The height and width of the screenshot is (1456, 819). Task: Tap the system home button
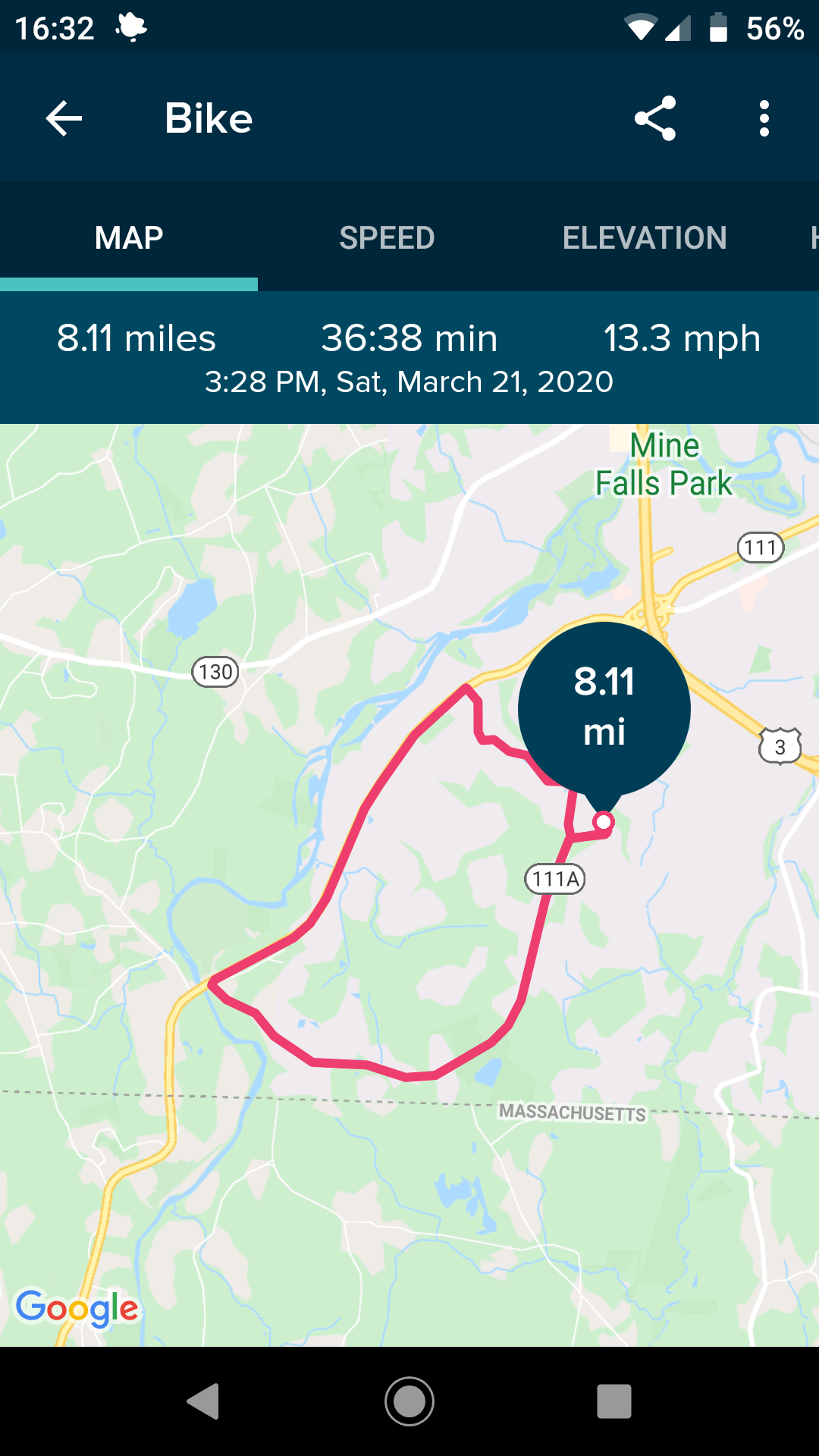[409, 1401]
